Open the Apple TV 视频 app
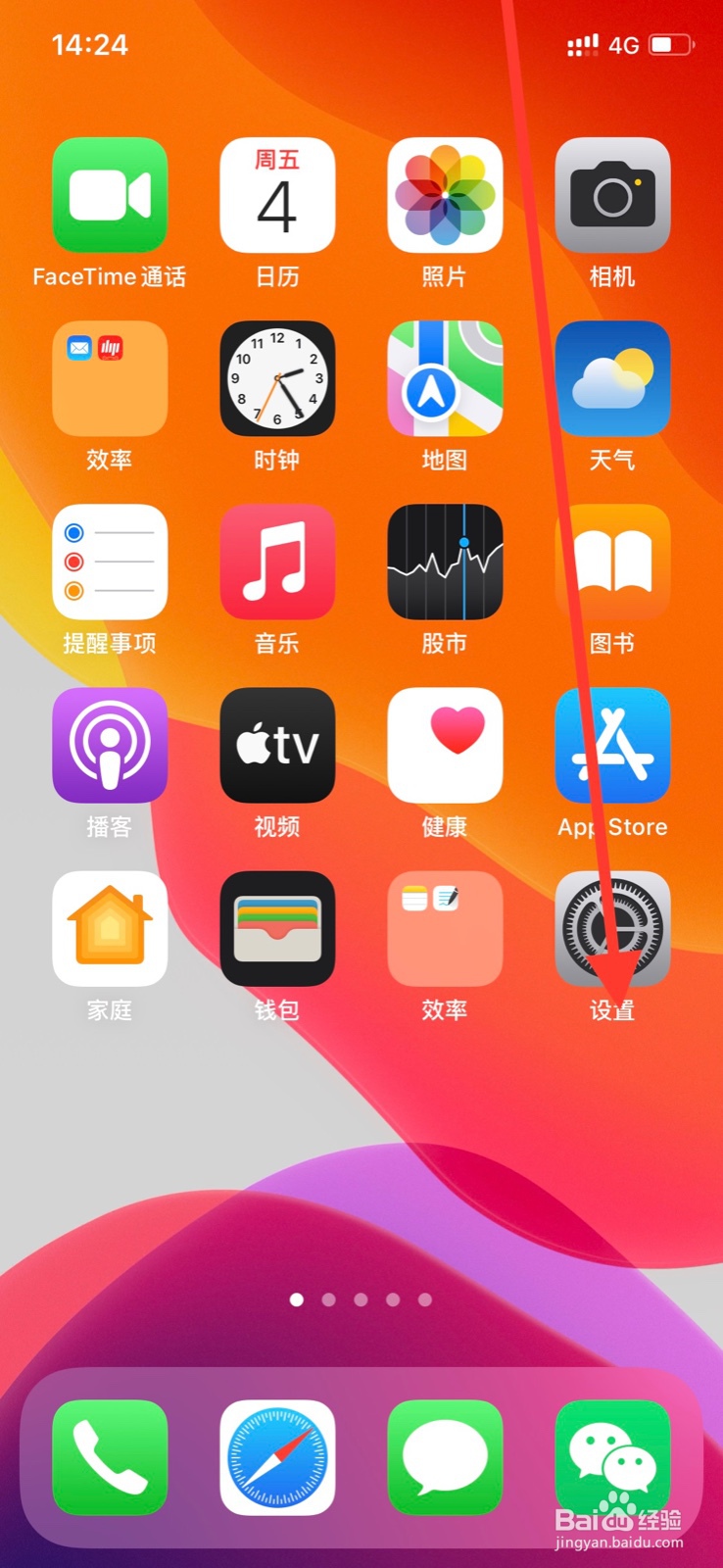The image size is (723, 1568). [x=277, y=744]
